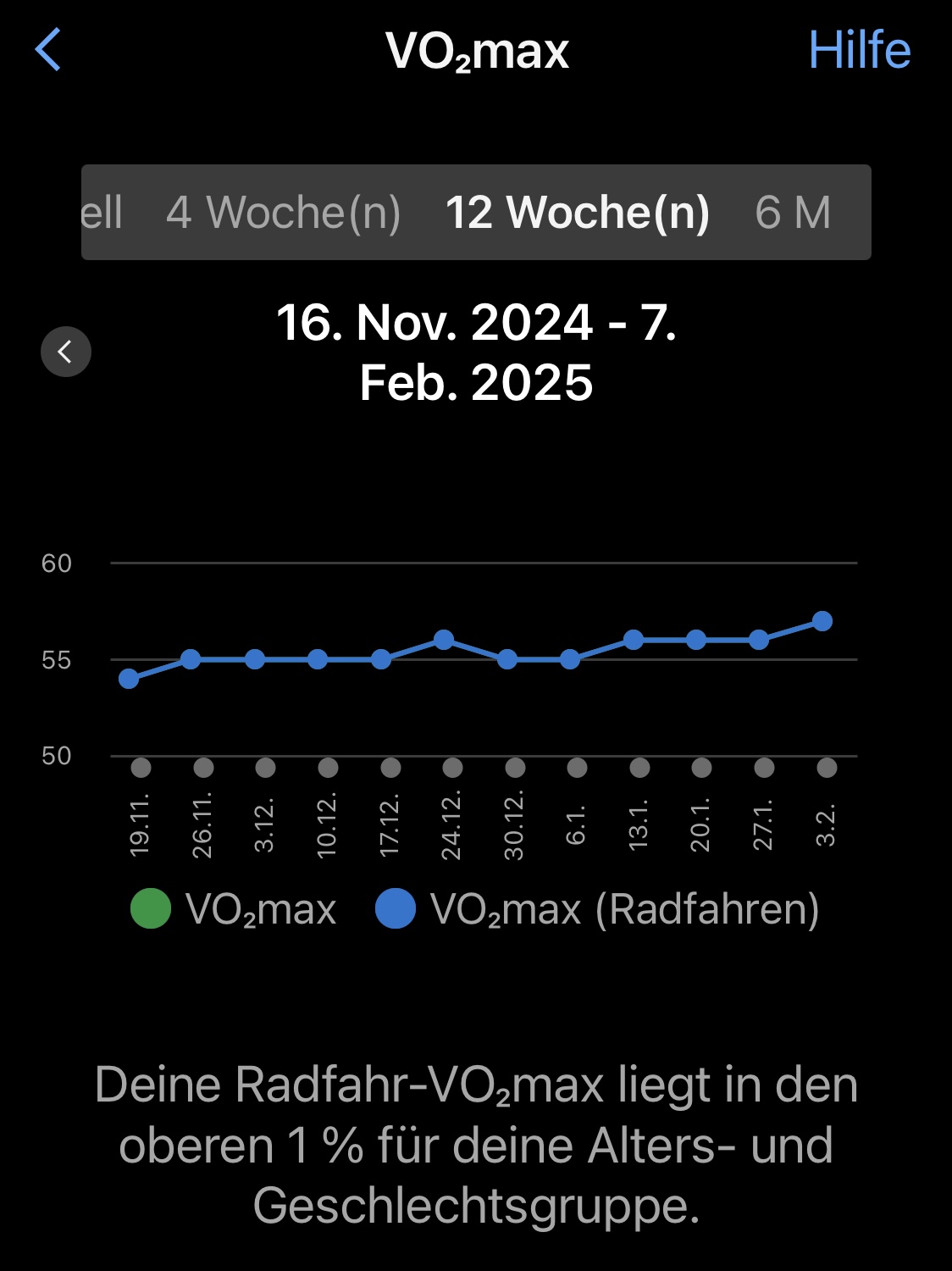Switch to the 4 Woche(n) range

point(283,213)
